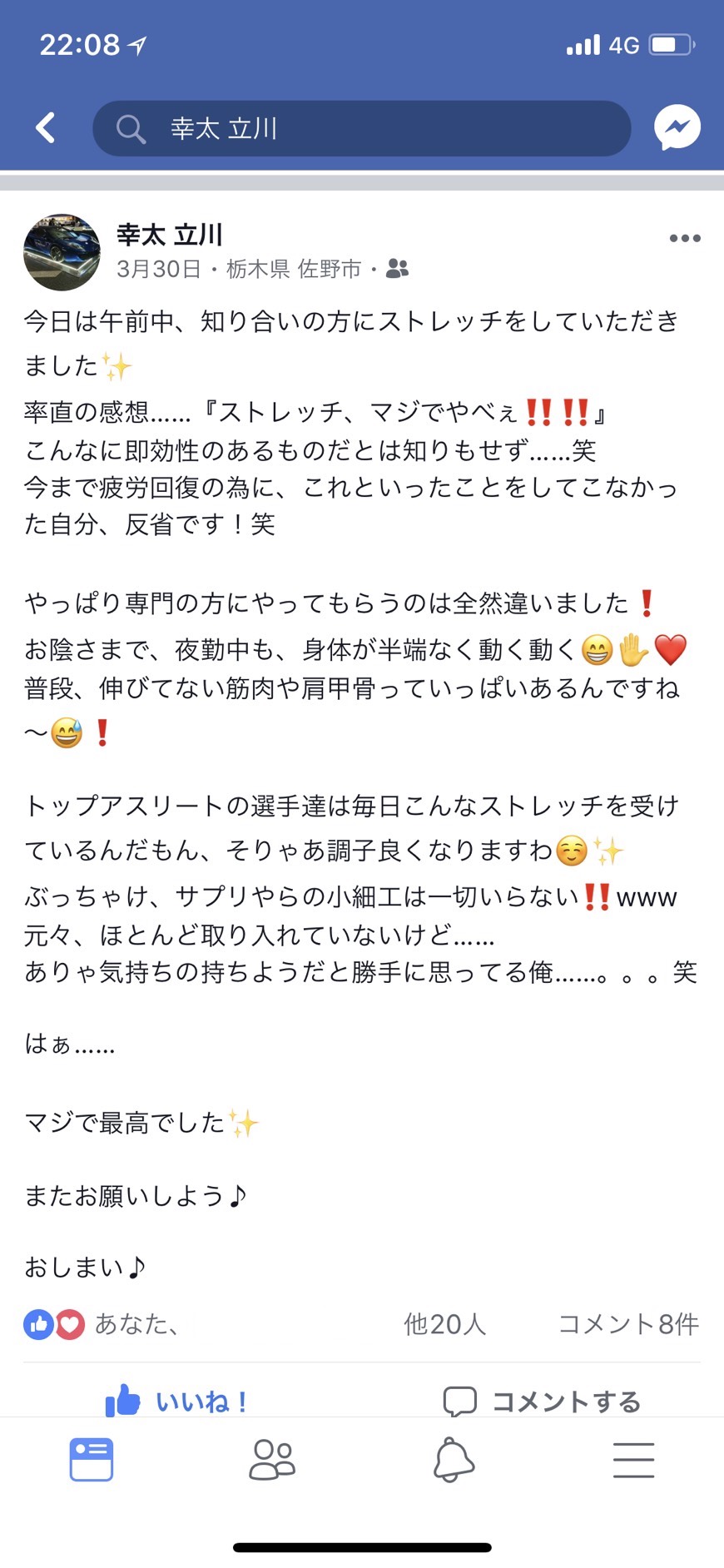Tap the いいね！ like button
Screen dimensions: 724x1568
(176, 1402)
